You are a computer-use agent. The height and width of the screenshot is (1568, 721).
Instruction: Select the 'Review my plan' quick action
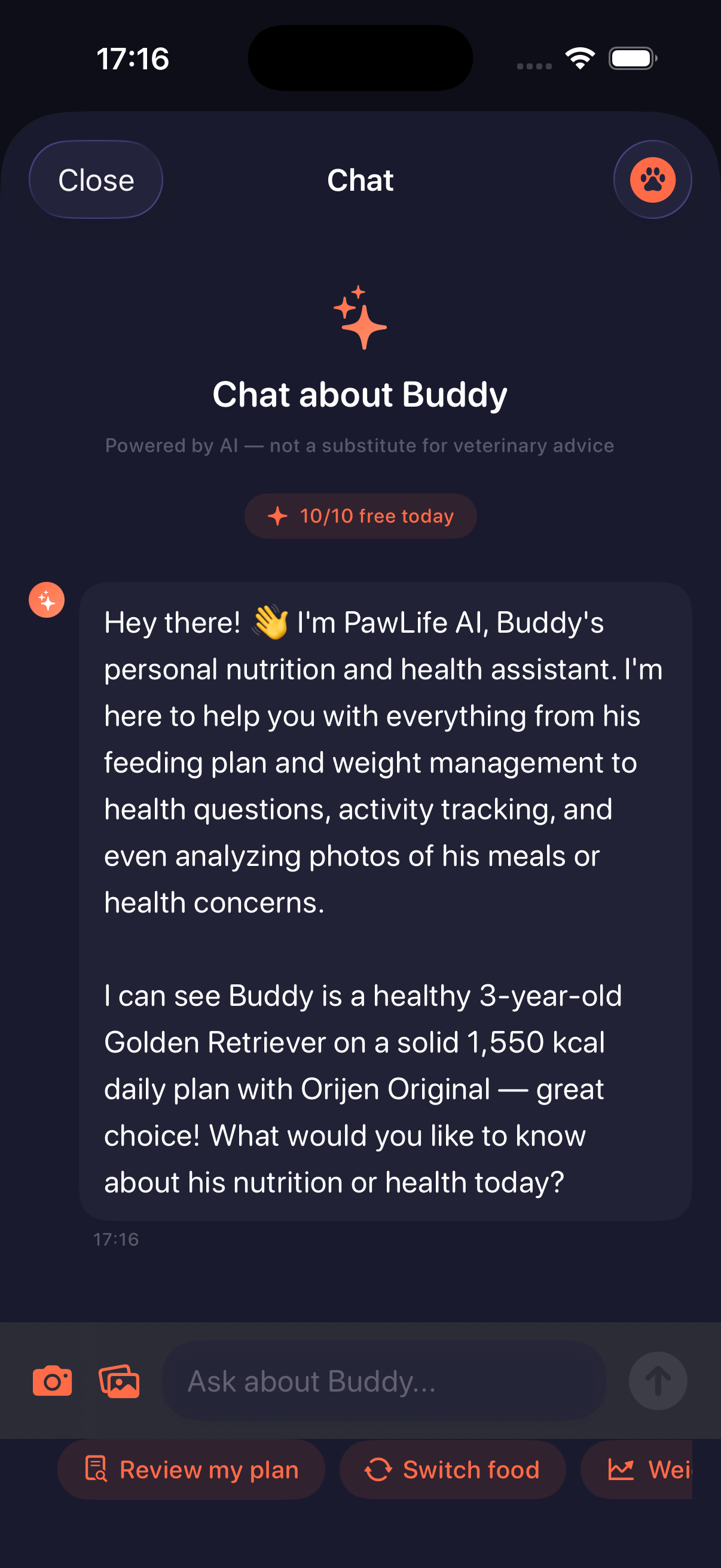click(x=192, y=1469)
